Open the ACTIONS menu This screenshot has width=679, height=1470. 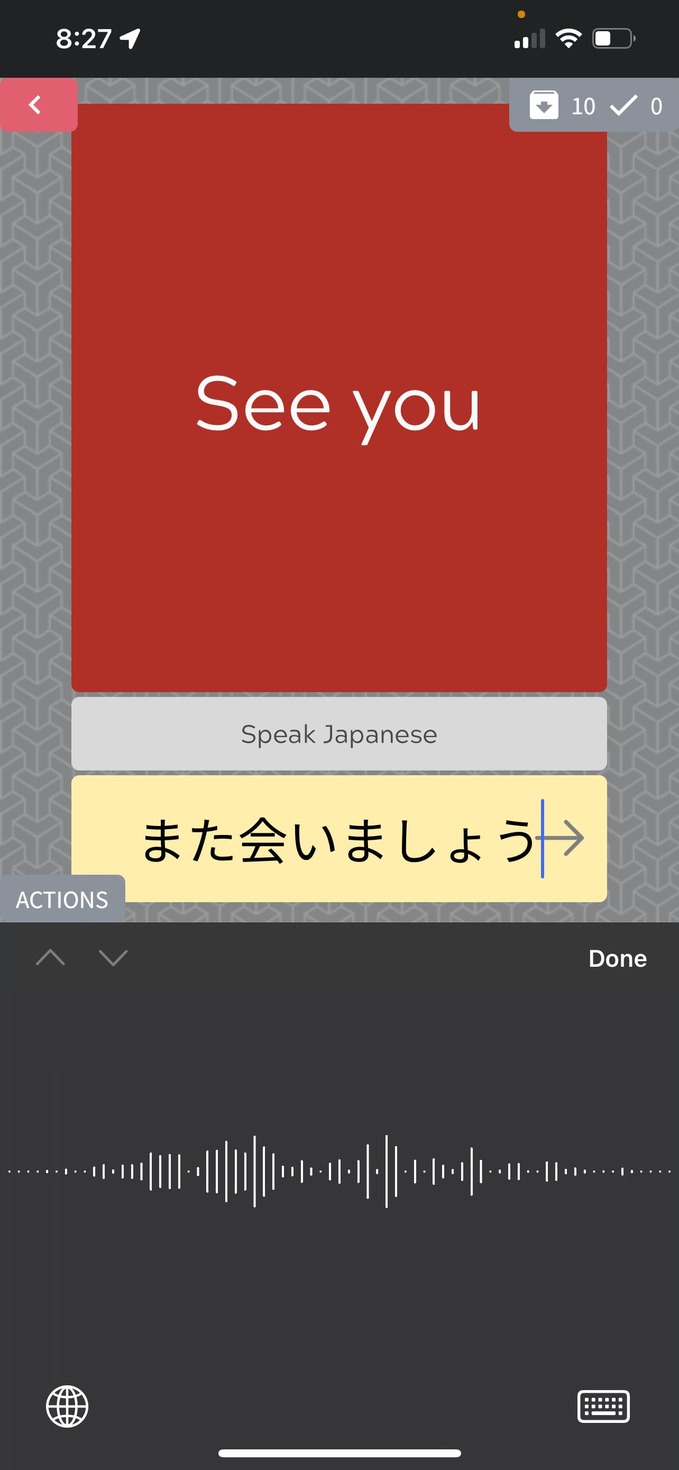62,899
